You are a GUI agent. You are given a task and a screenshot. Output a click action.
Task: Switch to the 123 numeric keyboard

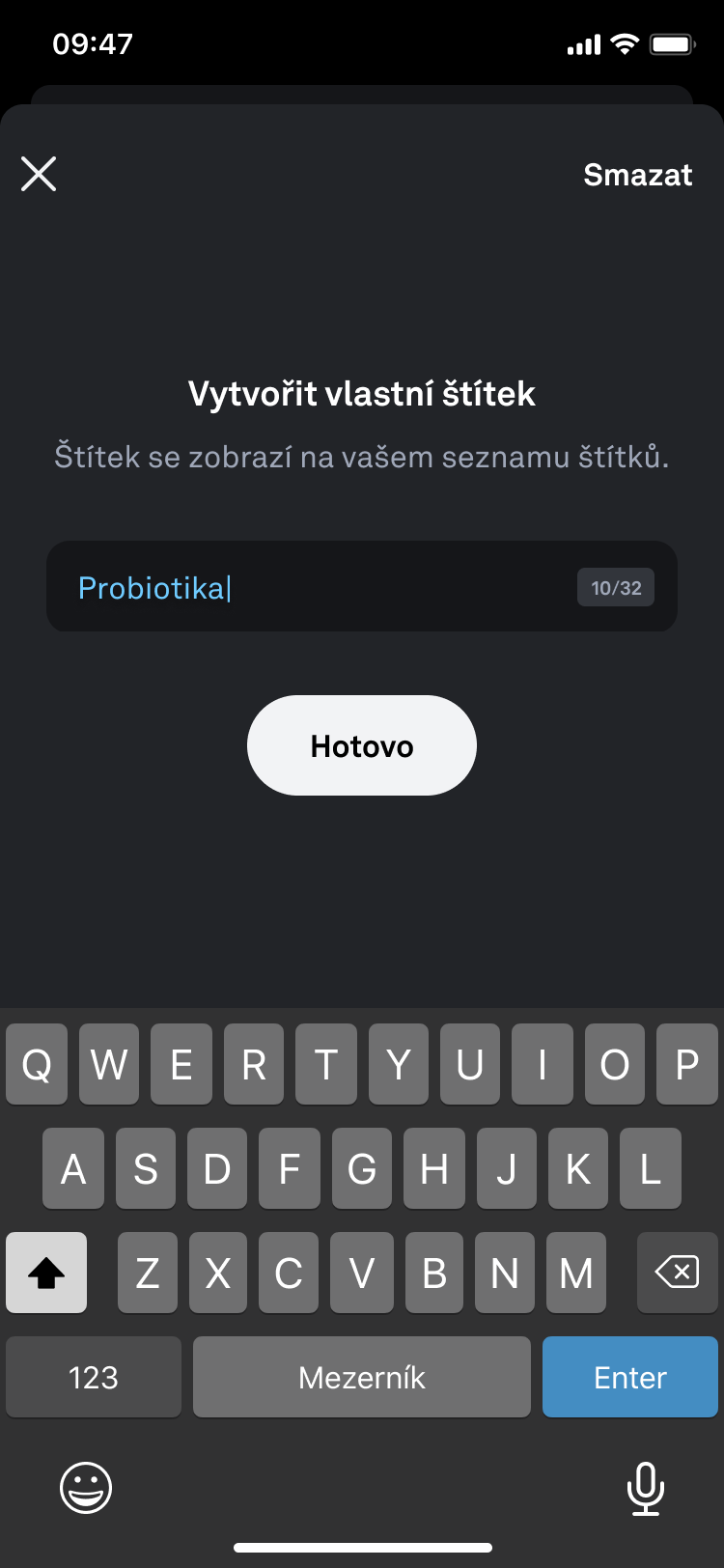pyautogui.click(x=94, y=1377)
